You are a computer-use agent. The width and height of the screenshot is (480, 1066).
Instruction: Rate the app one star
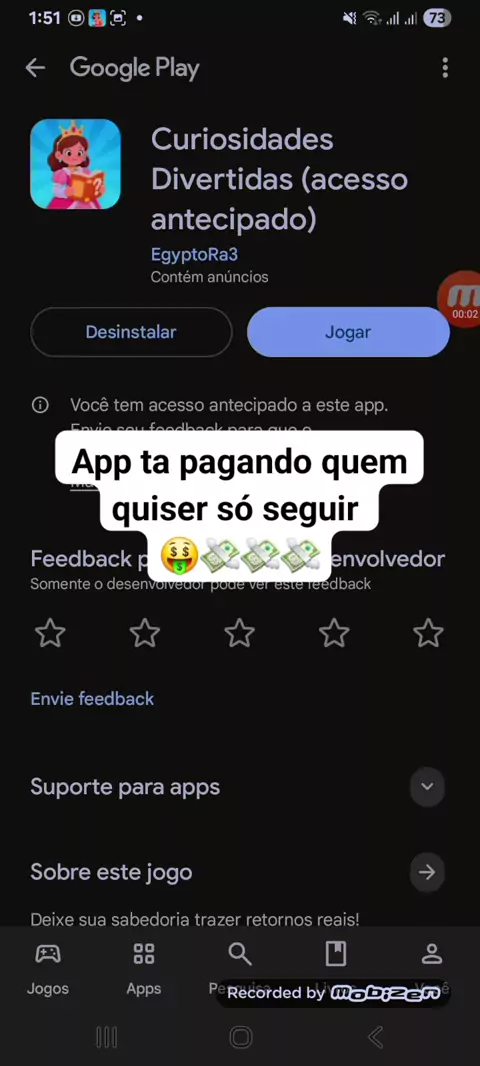coord(50,633)
